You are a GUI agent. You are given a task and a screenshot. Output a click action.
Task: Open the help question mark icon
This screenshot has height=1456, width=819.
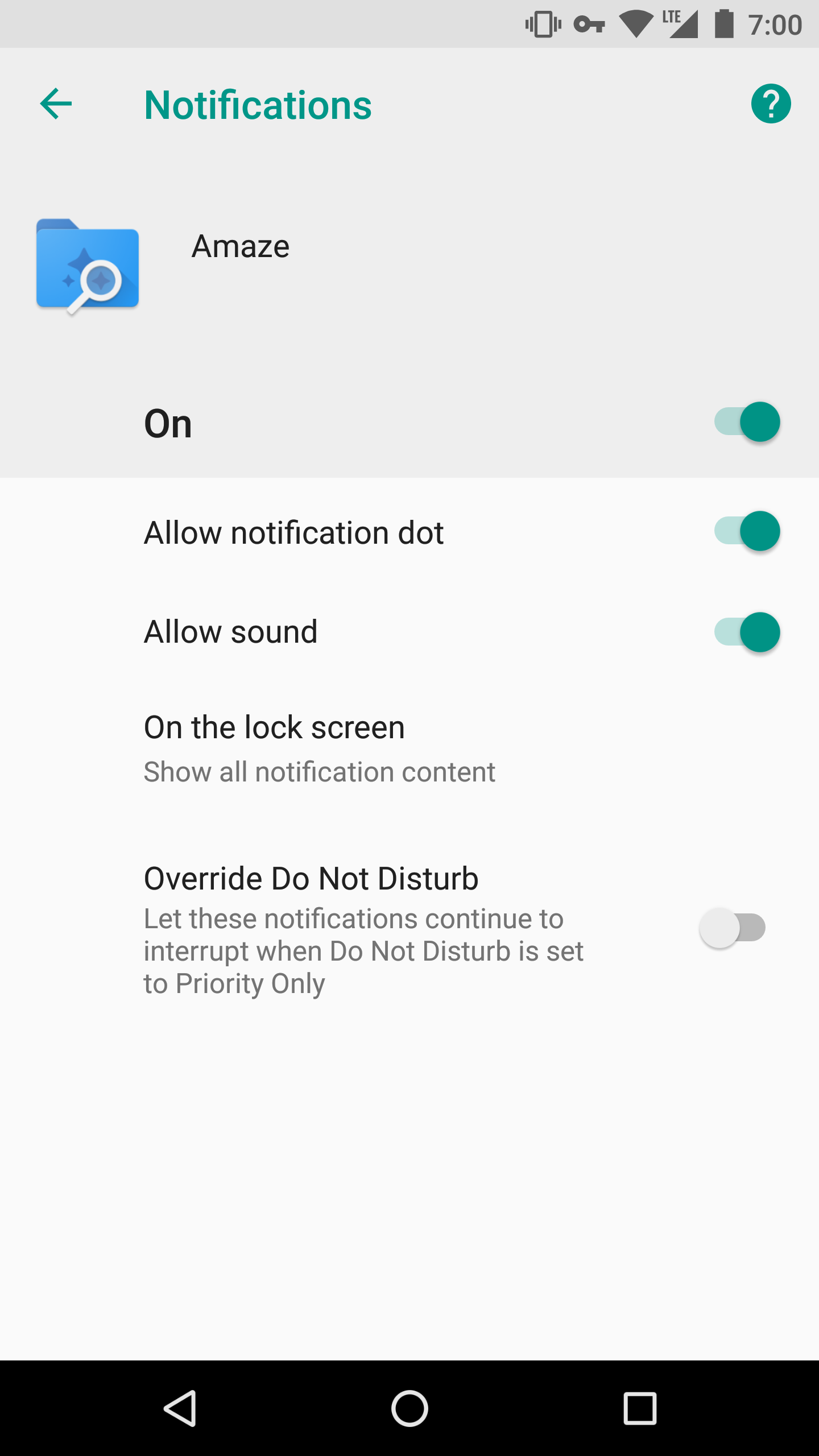pyautogui.click(x=771, y=104)
